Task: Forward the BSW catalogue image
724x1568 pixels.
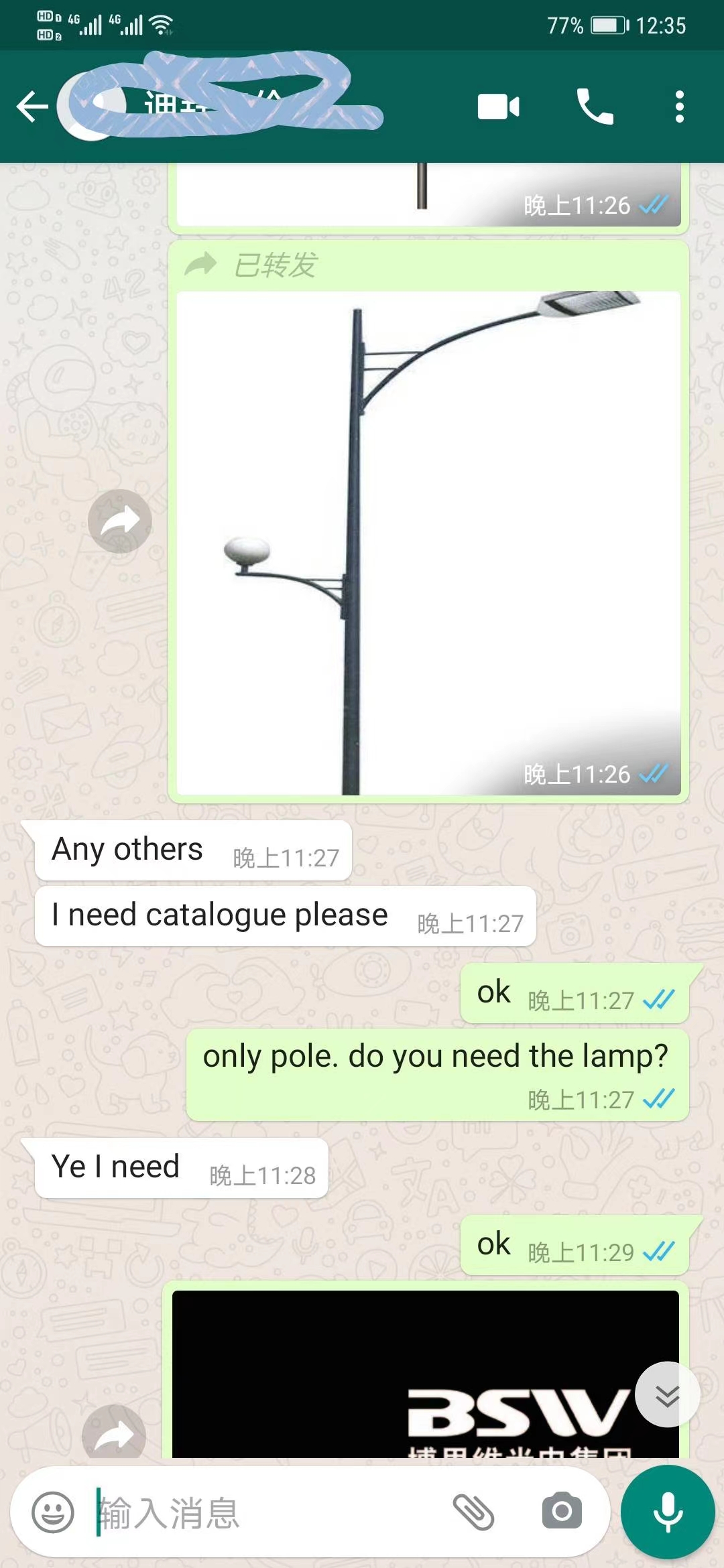Action: coord(114,1434)
